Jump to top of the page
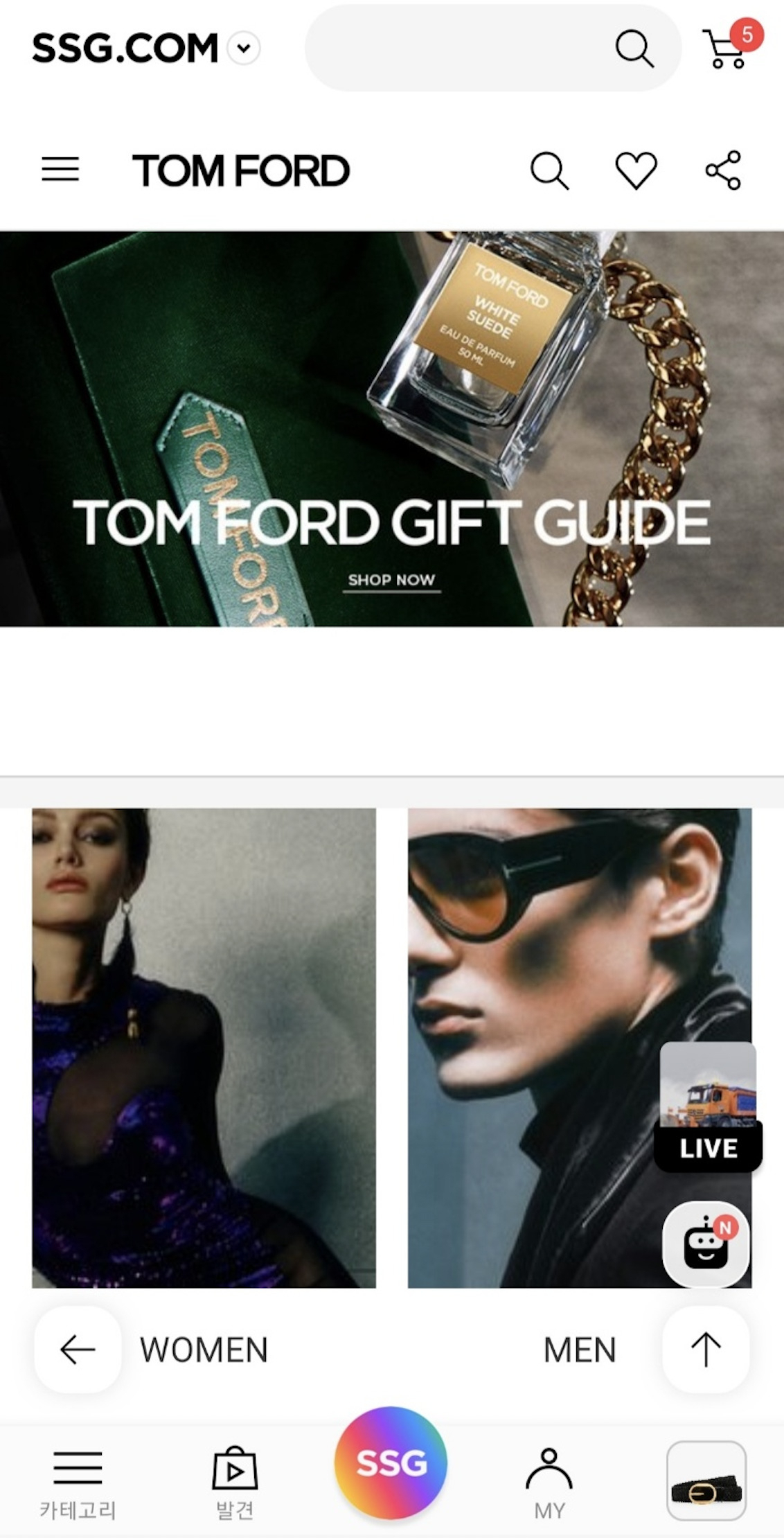 (706, 1349)
